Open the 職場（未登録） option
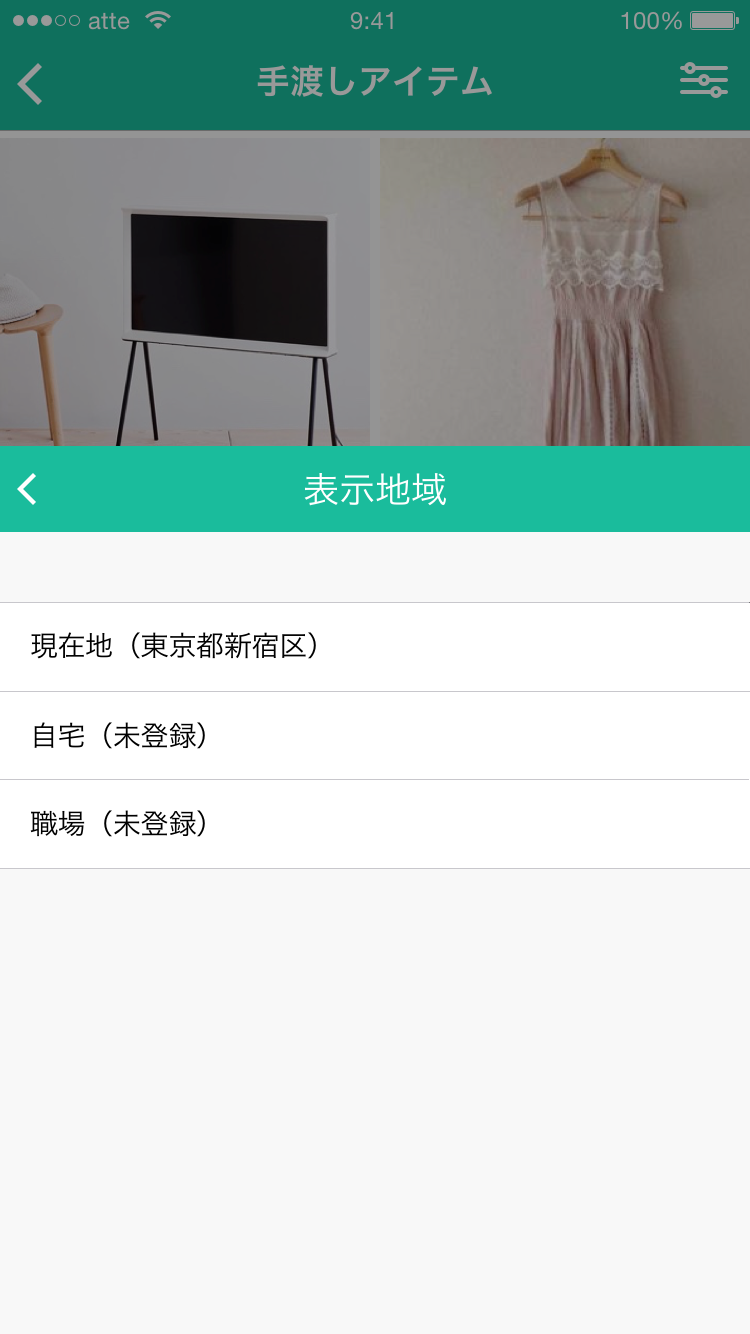750x1334 pixels. (x=375, y=824)
